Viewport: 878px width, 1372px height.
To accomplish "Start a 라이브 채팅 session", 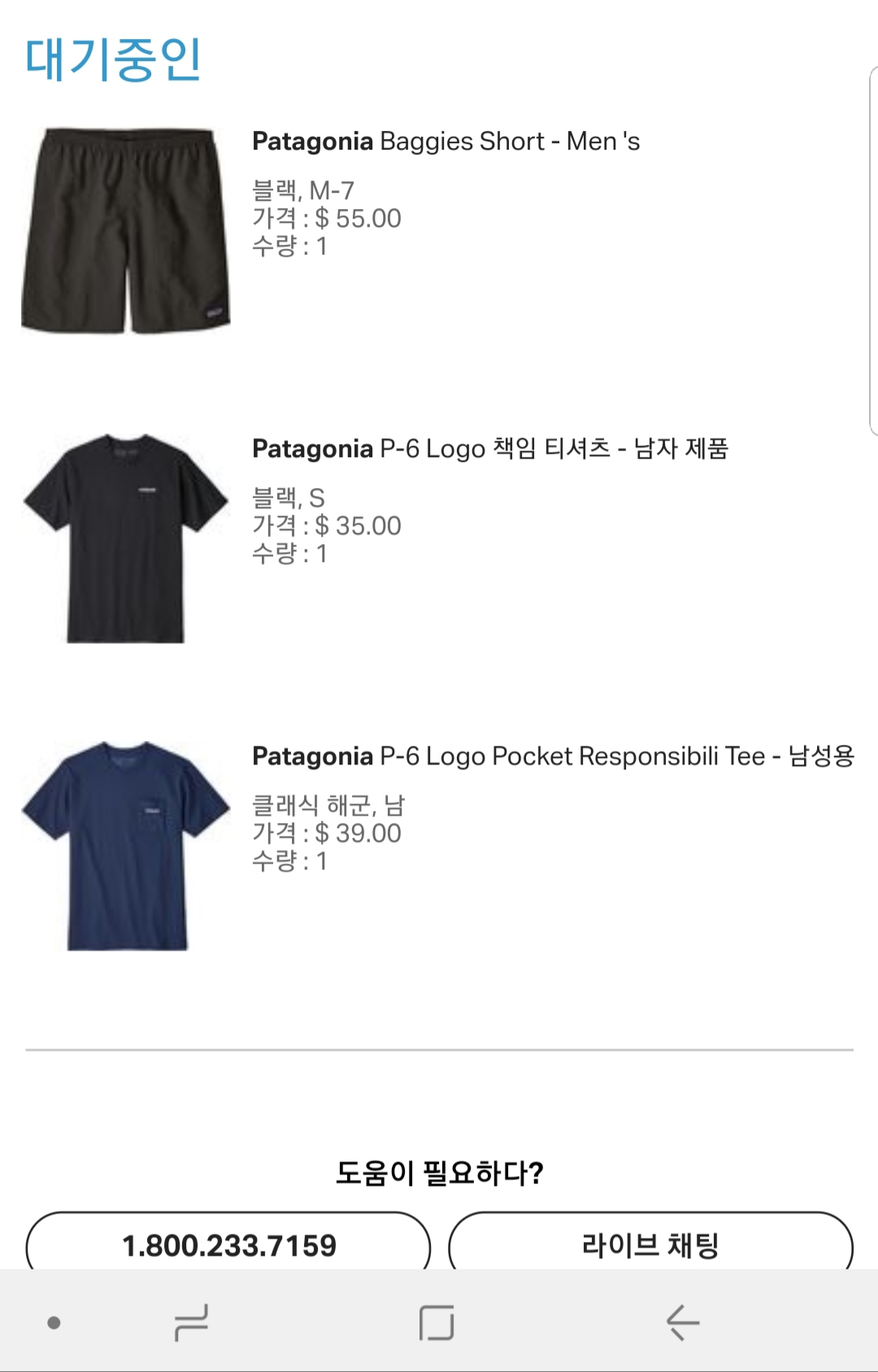I will point(650,1244).
